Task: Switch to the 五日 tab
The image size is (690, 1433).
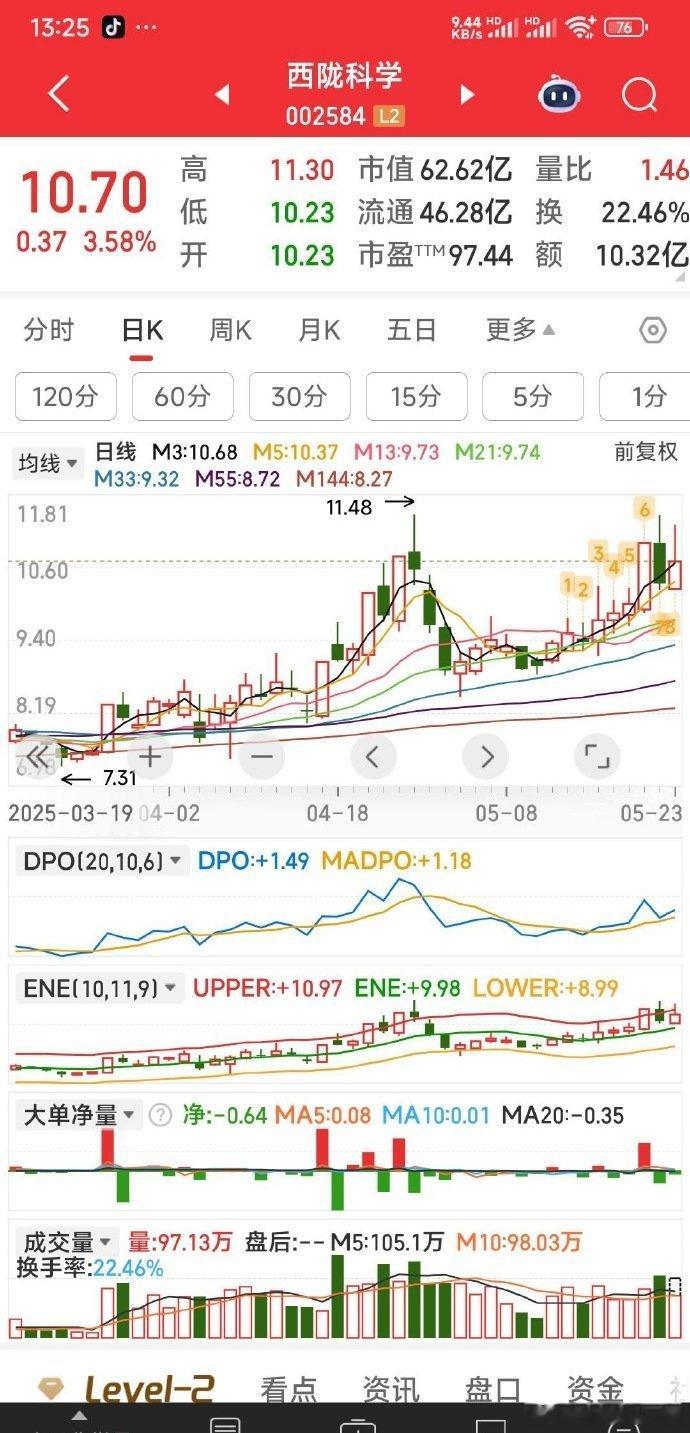Action: pos(411,330)
